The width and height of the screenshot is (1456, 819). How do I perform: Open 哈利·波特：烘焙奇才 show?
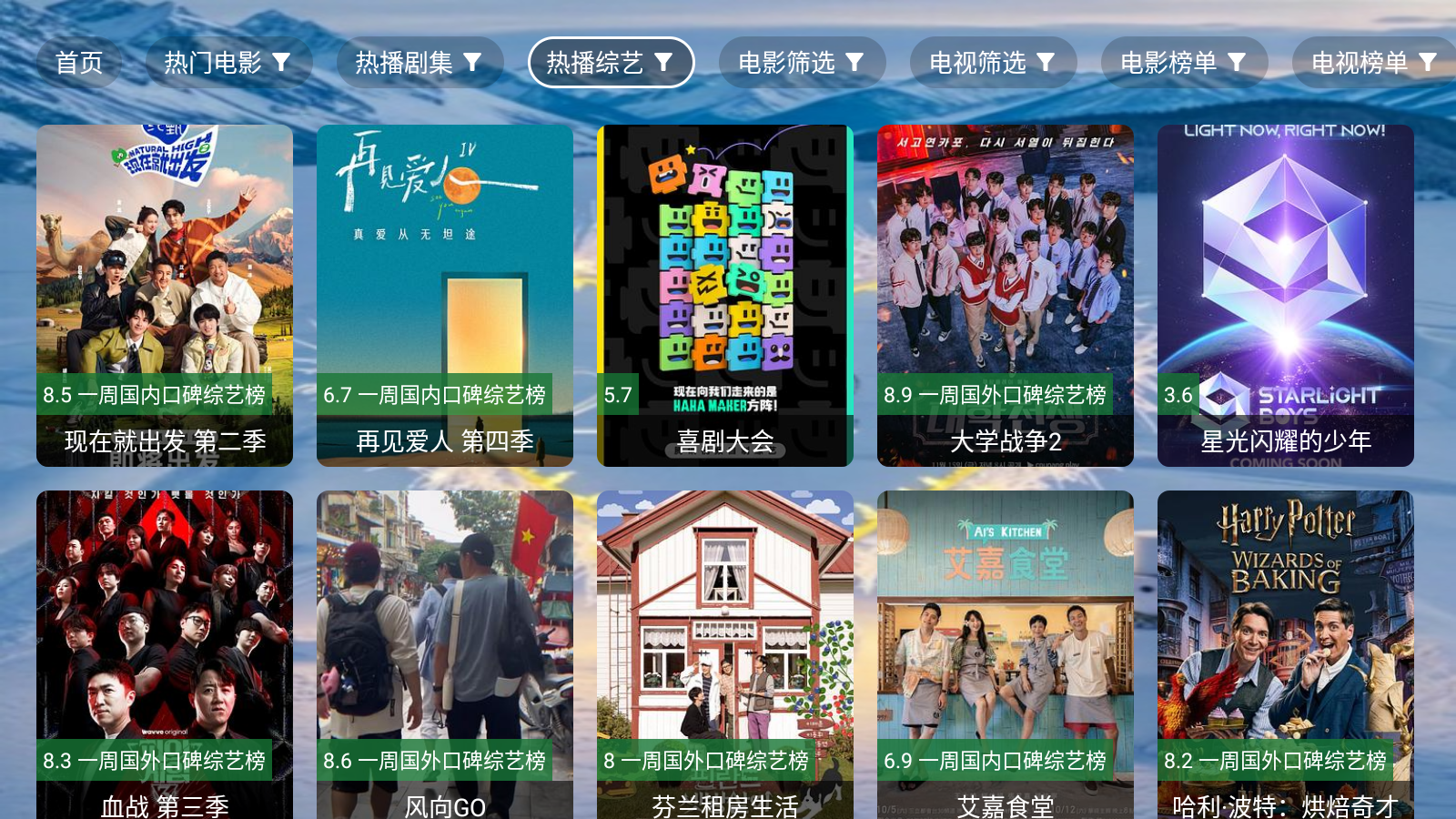coord(1286,655)
